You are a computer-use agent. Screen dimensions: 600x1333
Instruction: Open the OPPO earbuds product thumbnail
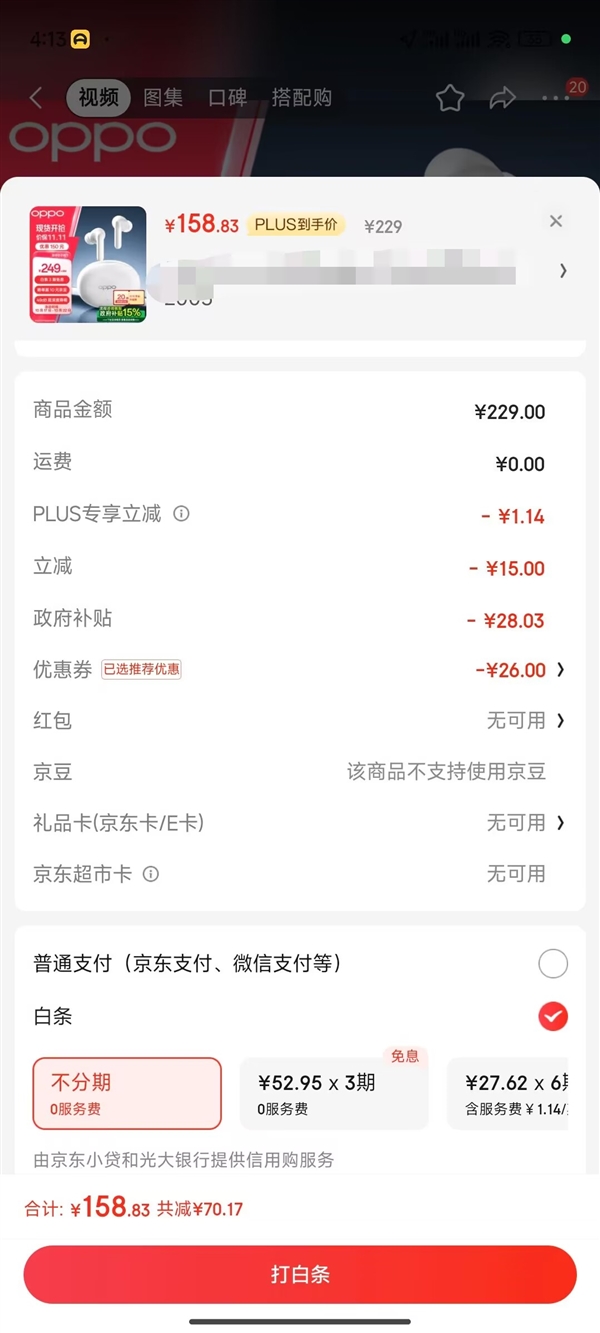click(88, 264)
